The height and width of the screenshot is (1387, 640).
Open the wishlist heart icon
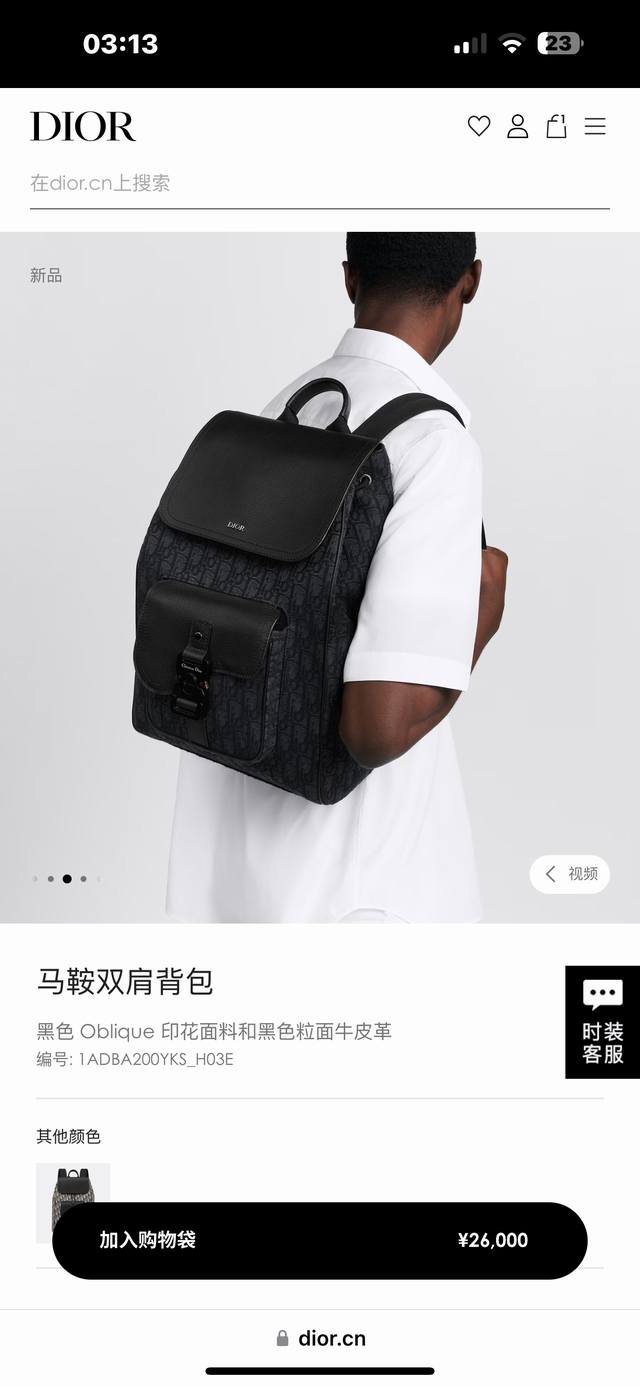click(x=479, y=126)
